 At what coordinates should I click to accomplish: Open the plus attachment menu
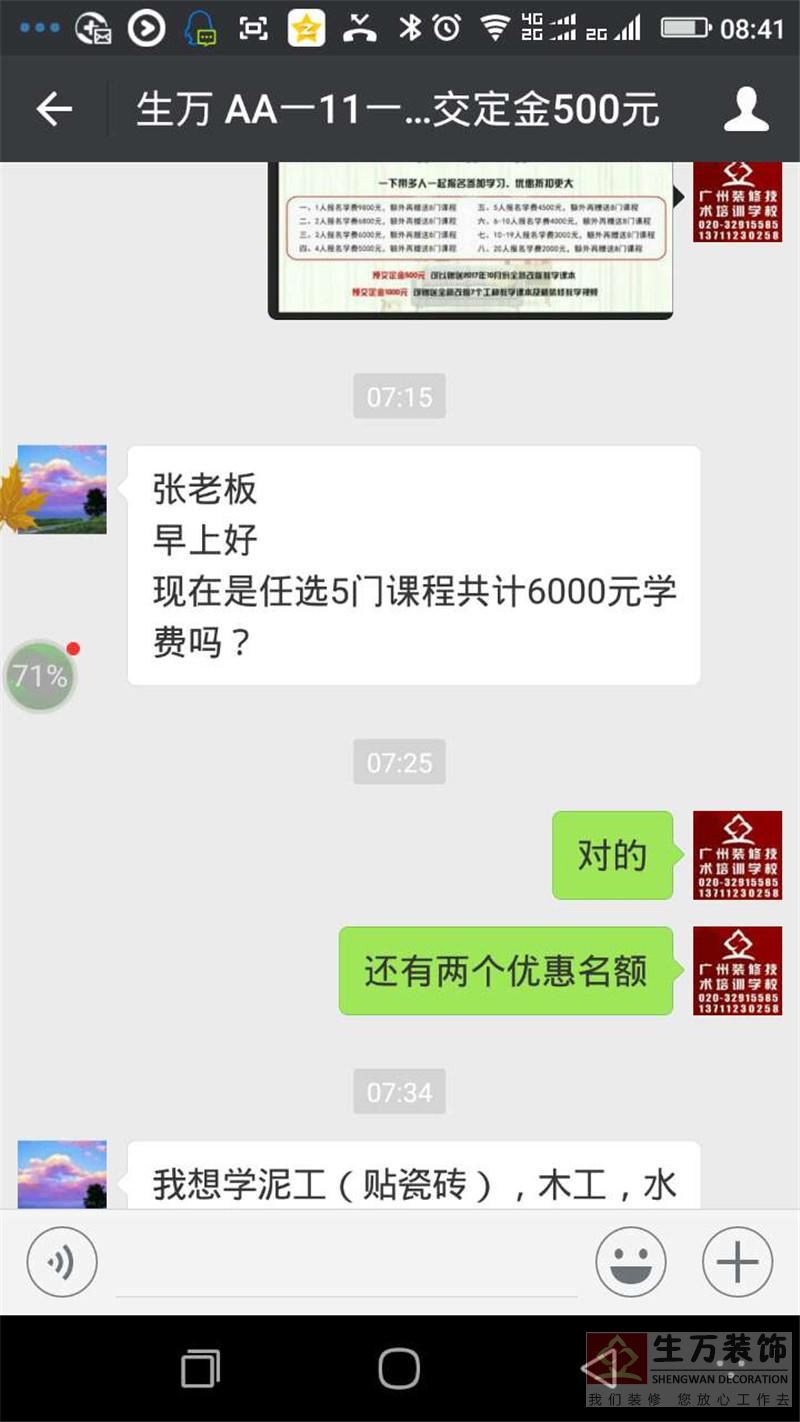click(x=738, y=1262)
